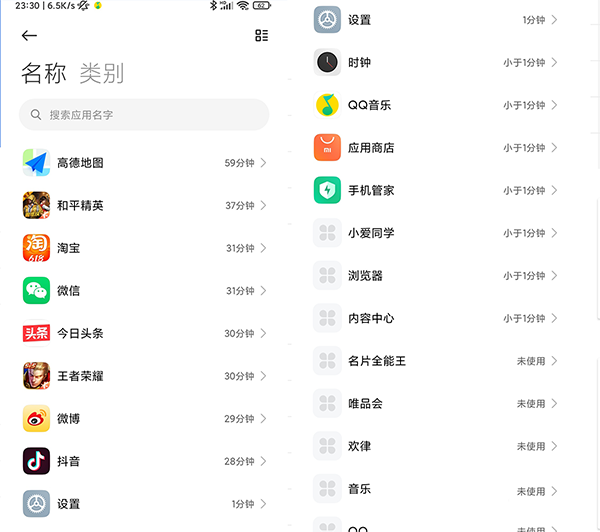Open the 和平精英 row
The width and height of the screenshot is (600, 532).
(x=145, y=205)
